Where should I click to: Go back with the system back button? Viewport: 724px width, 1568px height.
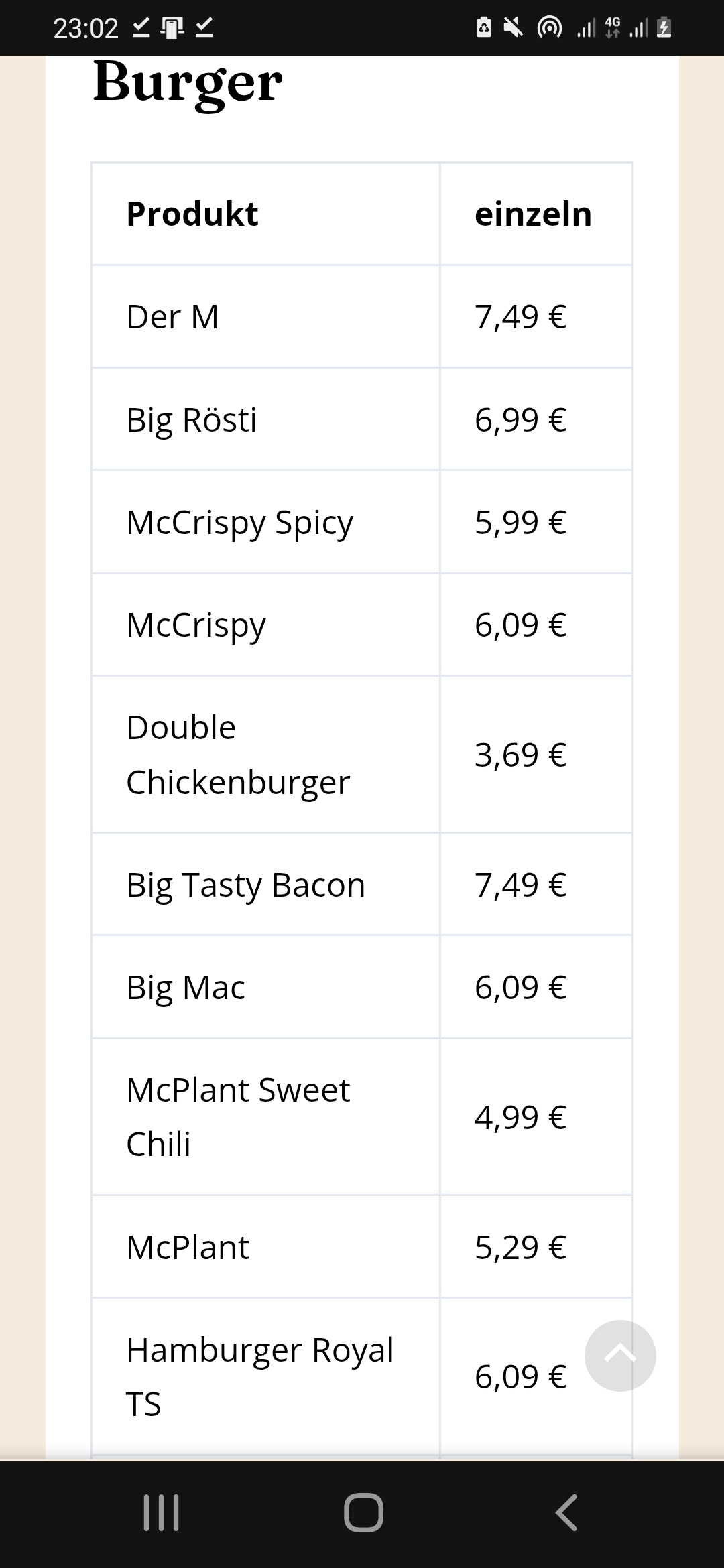[566, 1512]
